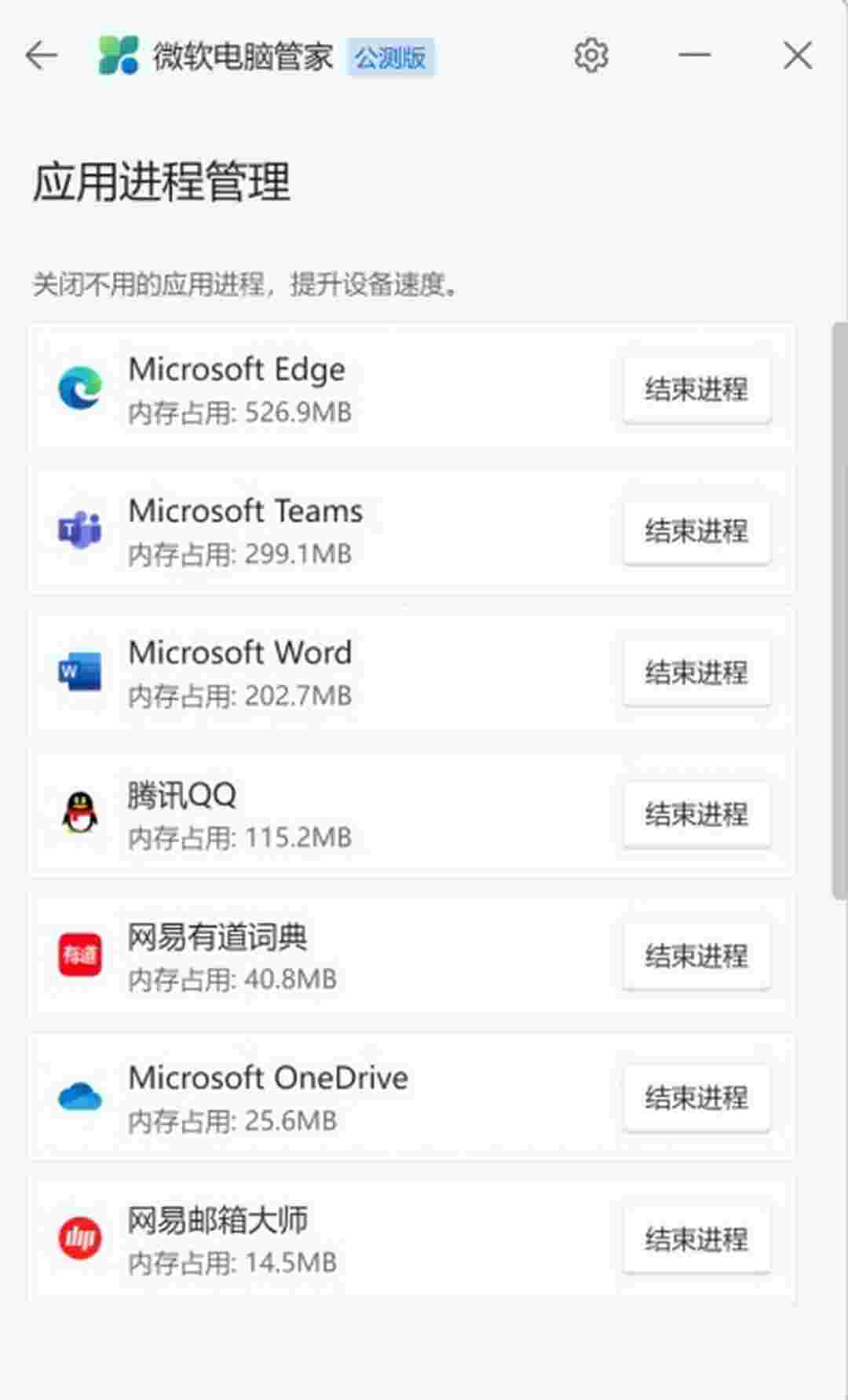End the Microsoft Edge process
Viewport: 848px width, 1400px height.
click(696, 389)
